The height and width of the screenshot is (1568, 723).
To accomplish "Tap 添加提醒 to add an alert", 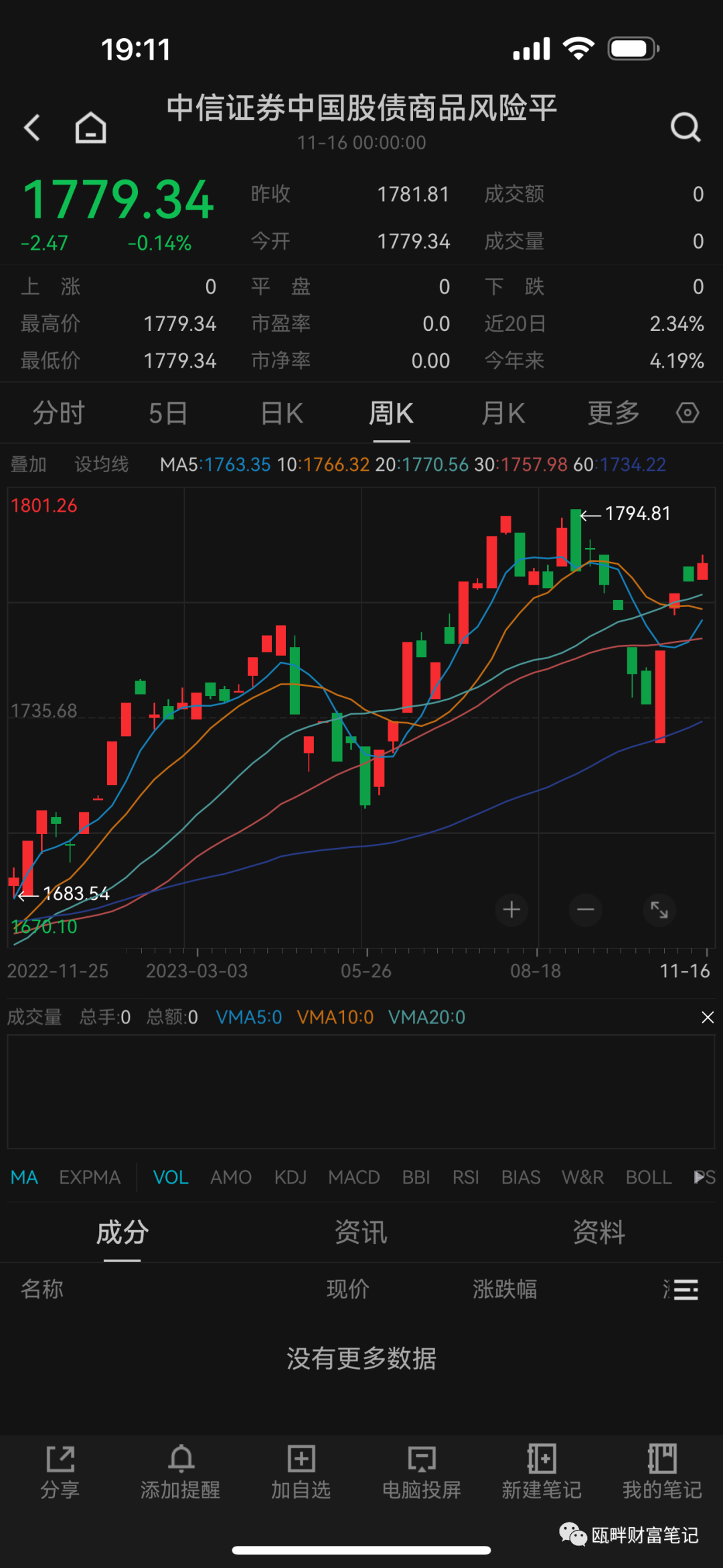I will point(181,1472).
